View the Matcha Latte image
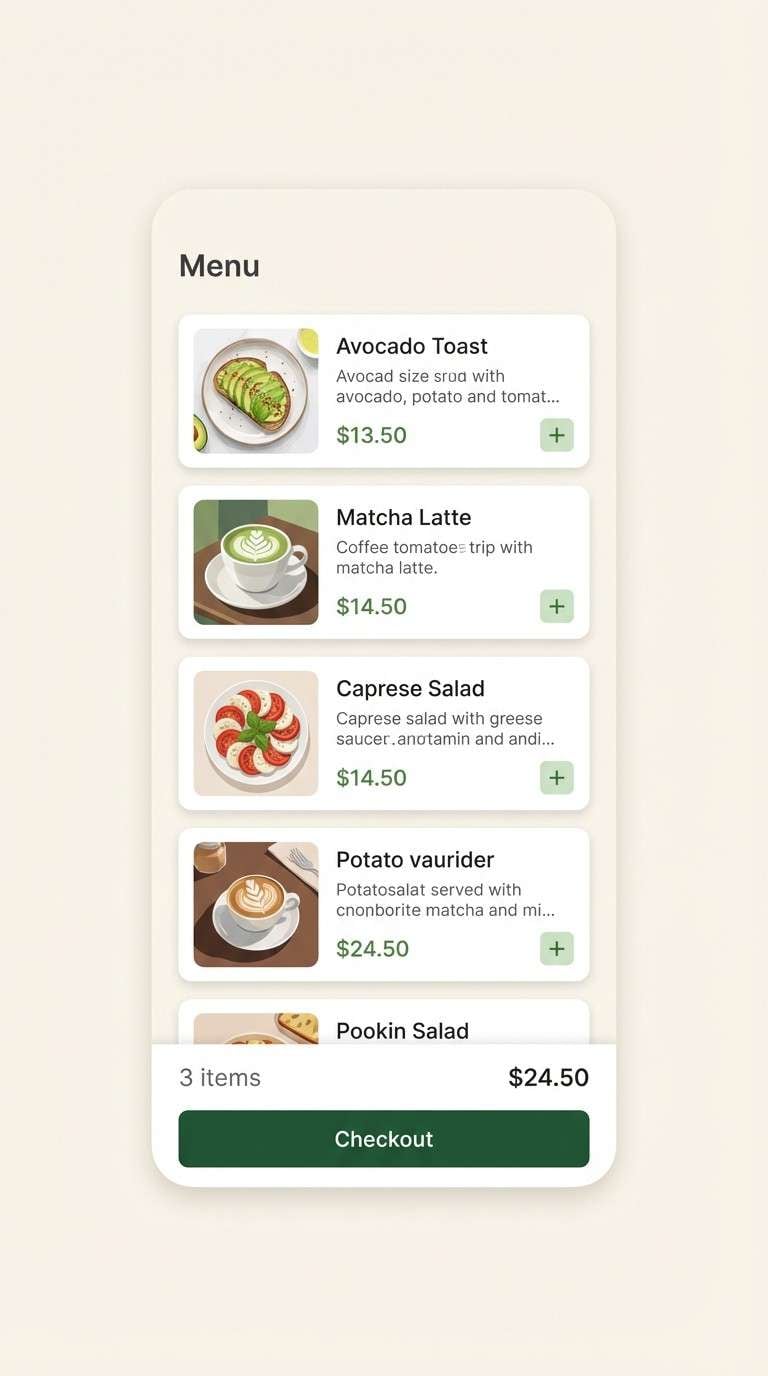 (256, 561)
